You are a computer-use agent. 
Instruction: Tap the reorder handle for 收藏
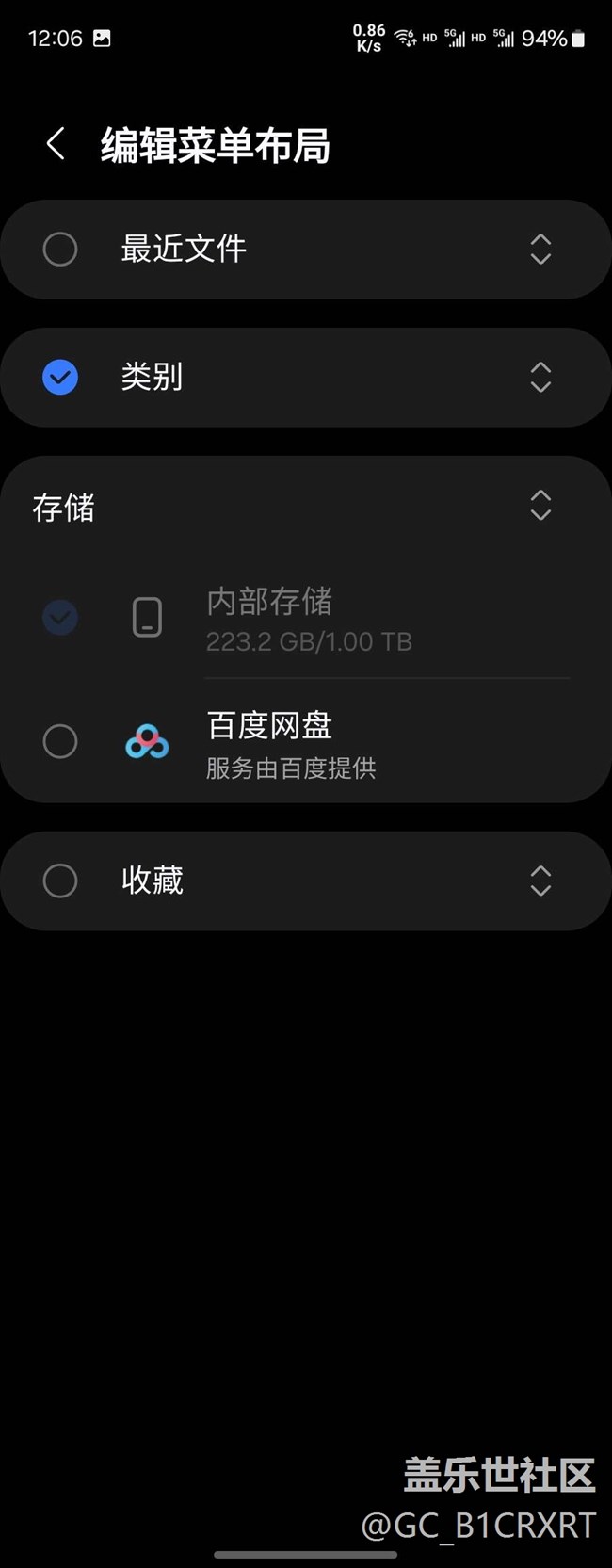(x=540, y=881)
